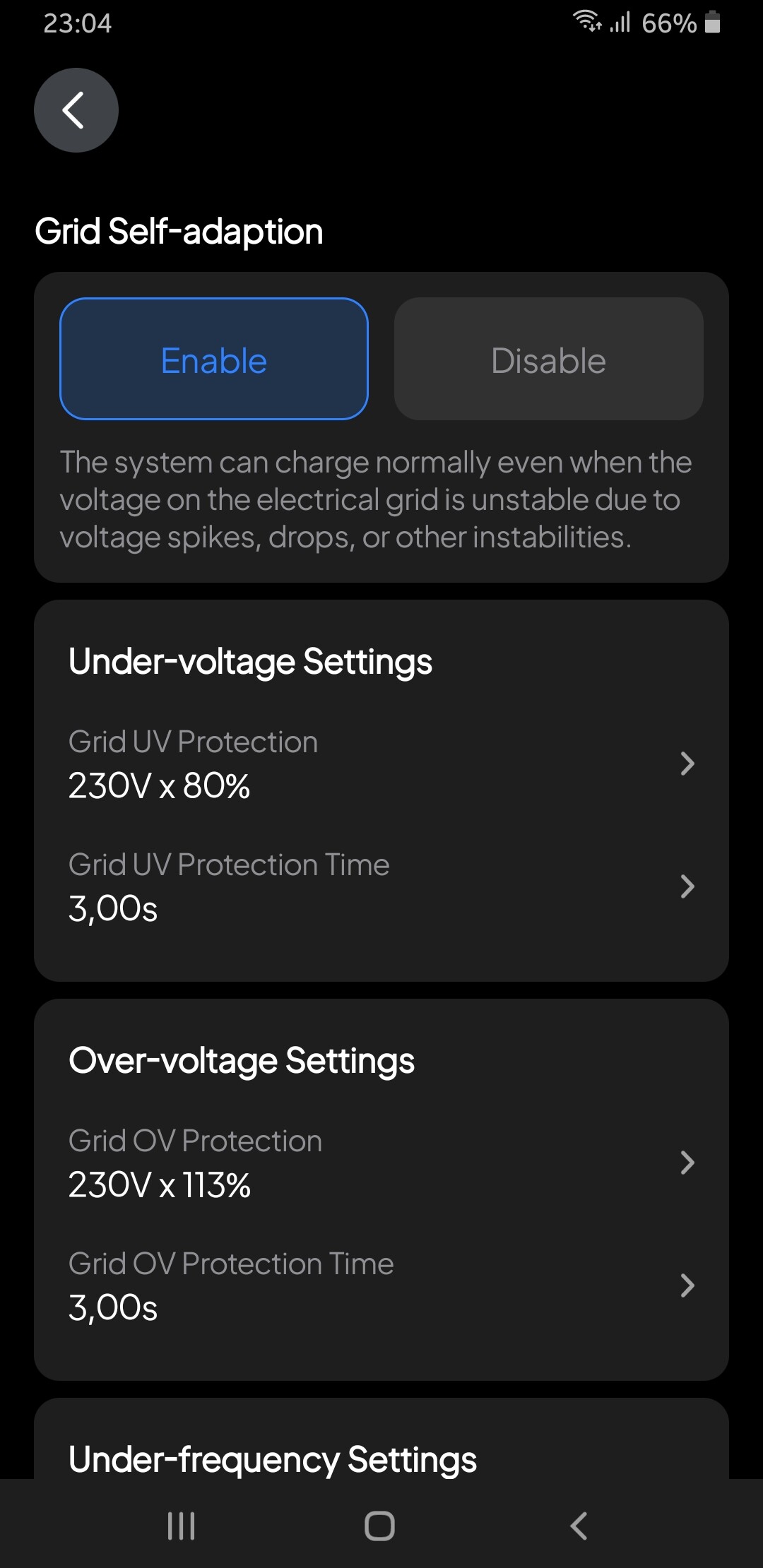Go back using the top arrow button
The width and height of the screenshot is (763, 1568).
coord(76,110)
